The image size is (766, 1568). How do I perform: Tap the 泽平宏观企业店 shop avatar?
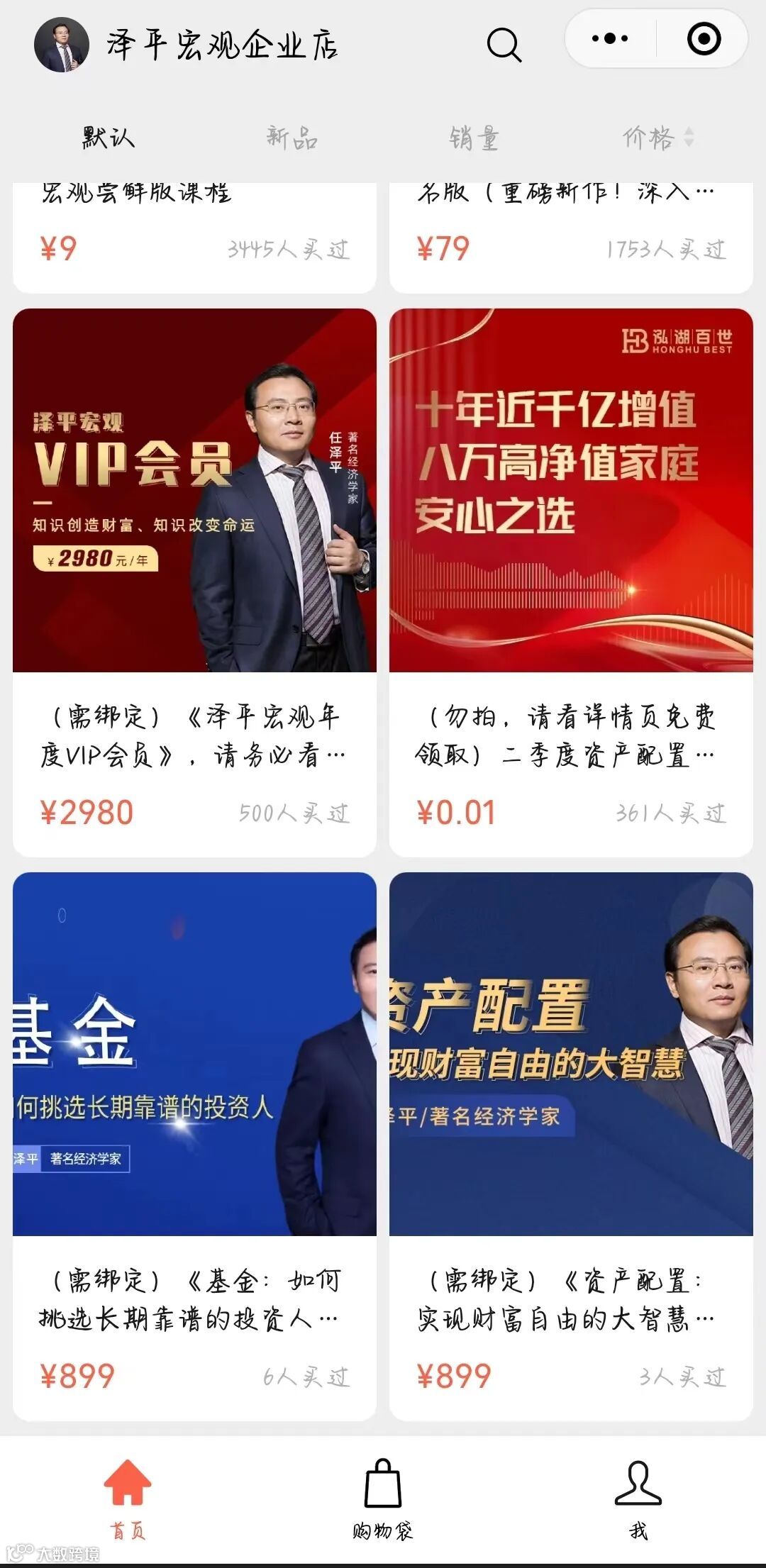coord(62,45)
